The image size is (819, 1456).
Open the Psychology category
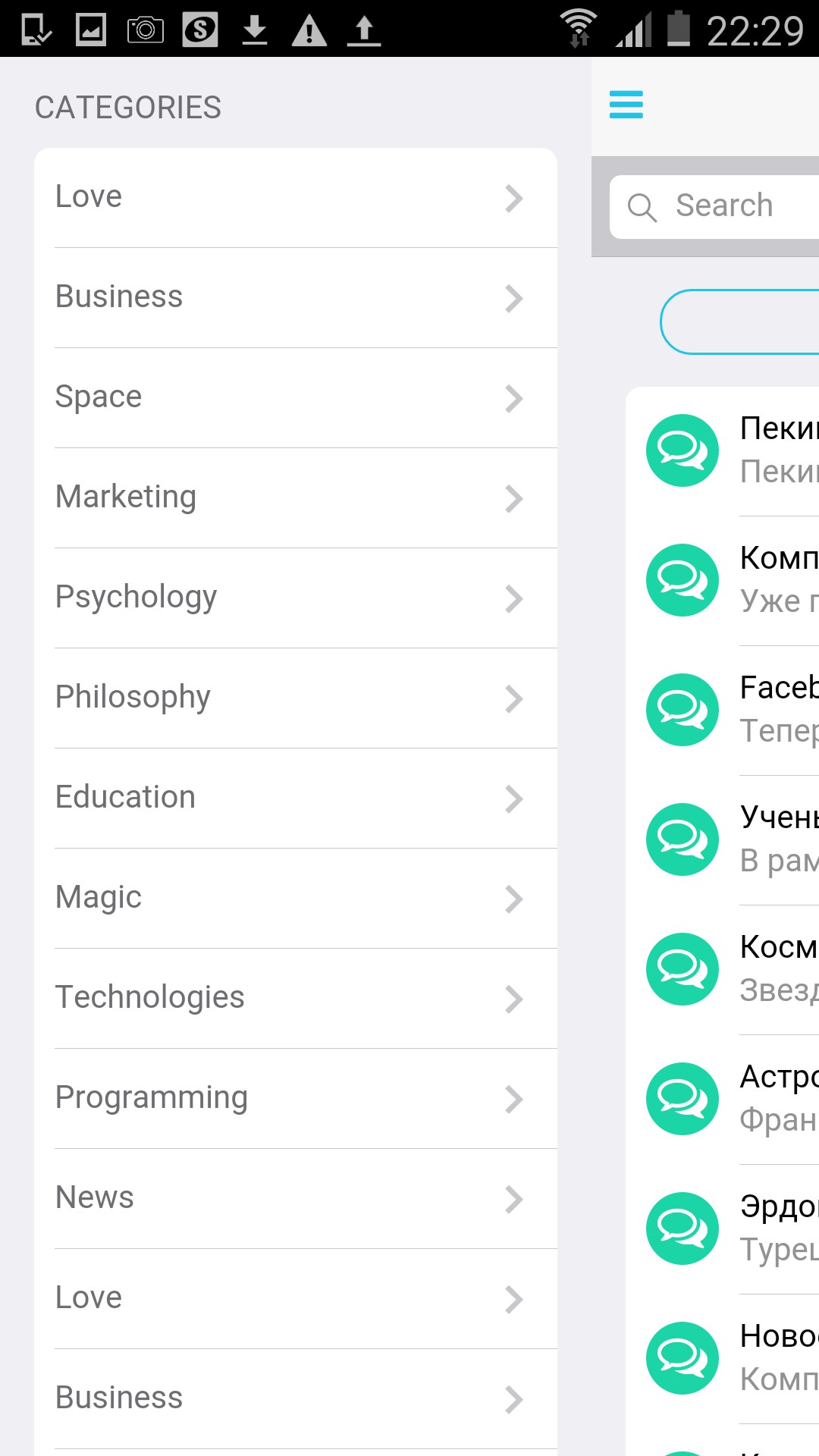point(296,598)
